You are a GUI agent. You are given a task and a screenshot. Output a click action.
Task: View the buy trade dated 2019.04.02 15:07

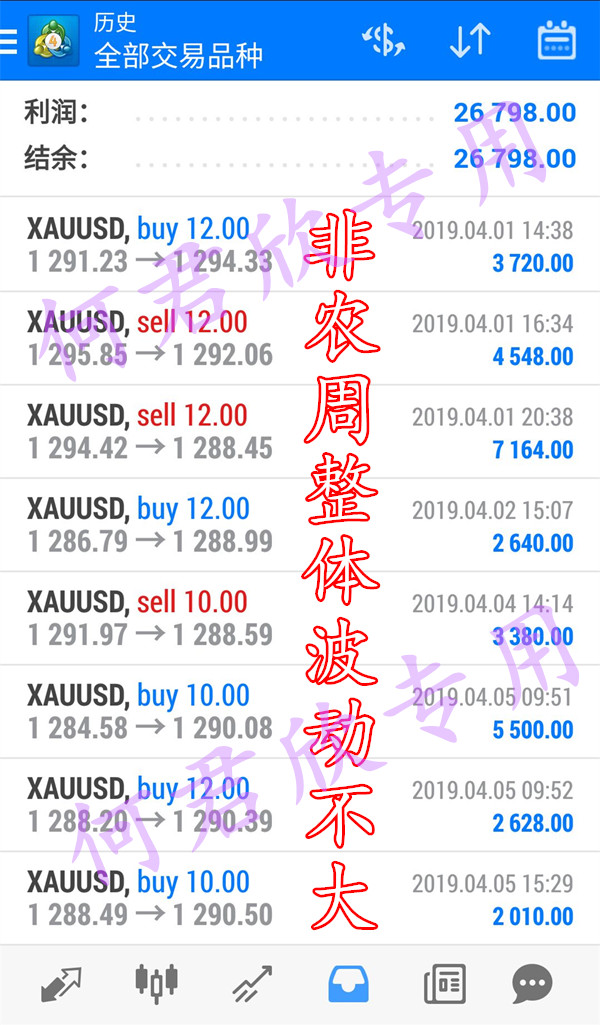[x=300, y=525]
